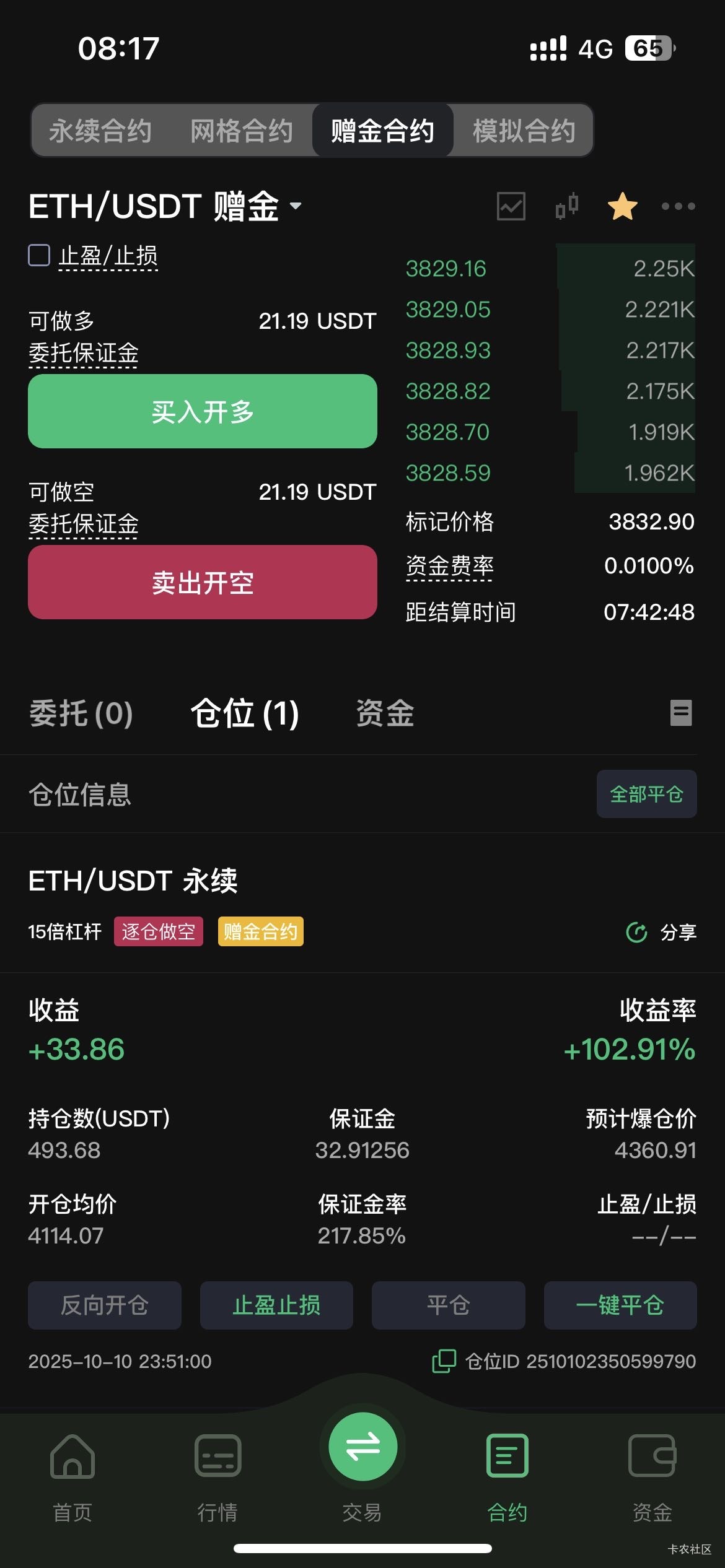
Task: Tap 买入开多 to open long
Action: pyautogui.click(x=203, y=411)
